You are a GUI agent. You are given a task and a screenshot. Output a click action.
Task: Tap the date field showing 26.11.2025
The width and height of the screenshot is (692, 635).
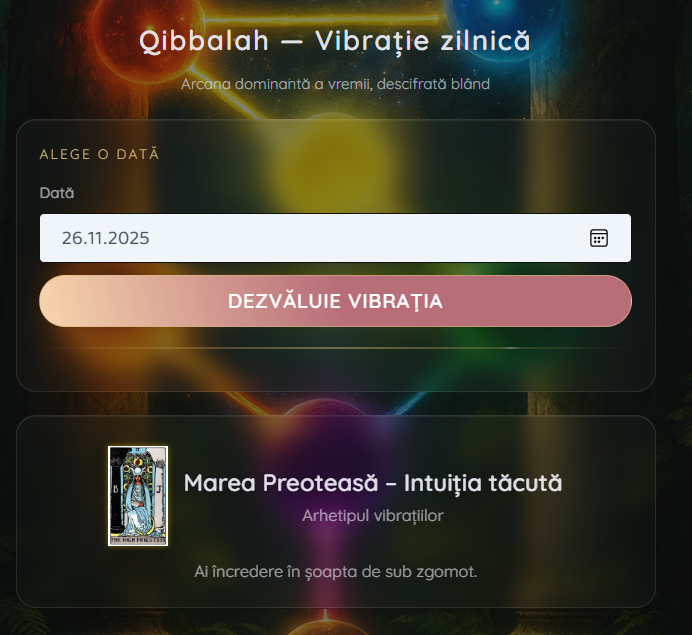(300, 238)
